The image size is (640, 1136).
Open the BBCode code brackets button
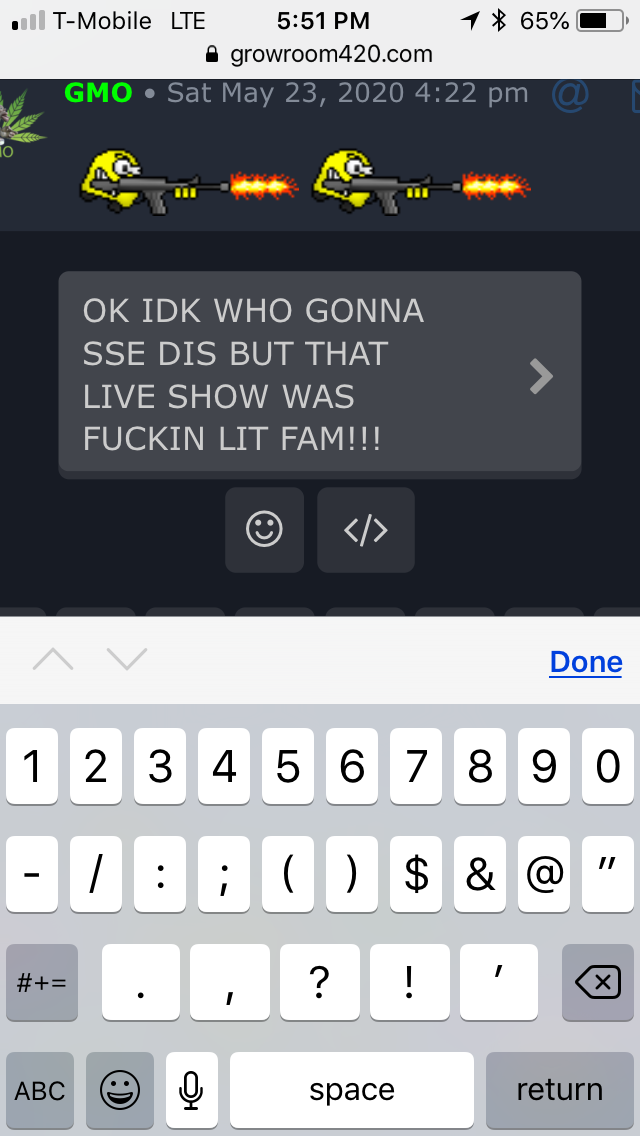(x=365, y=530)
